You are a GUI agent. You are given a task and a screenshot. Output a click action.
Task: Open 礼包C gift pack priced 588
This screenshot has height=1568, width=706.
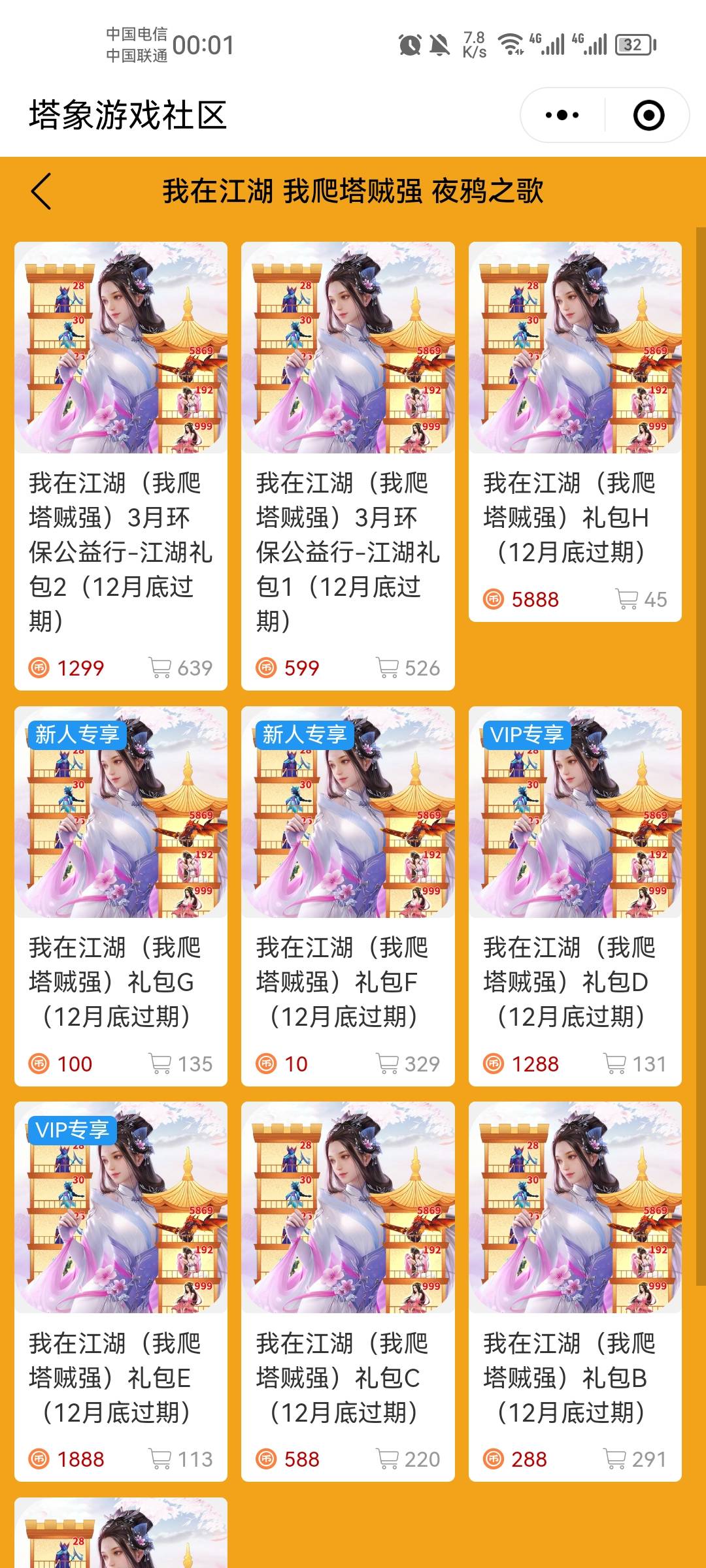[348, 1290]
